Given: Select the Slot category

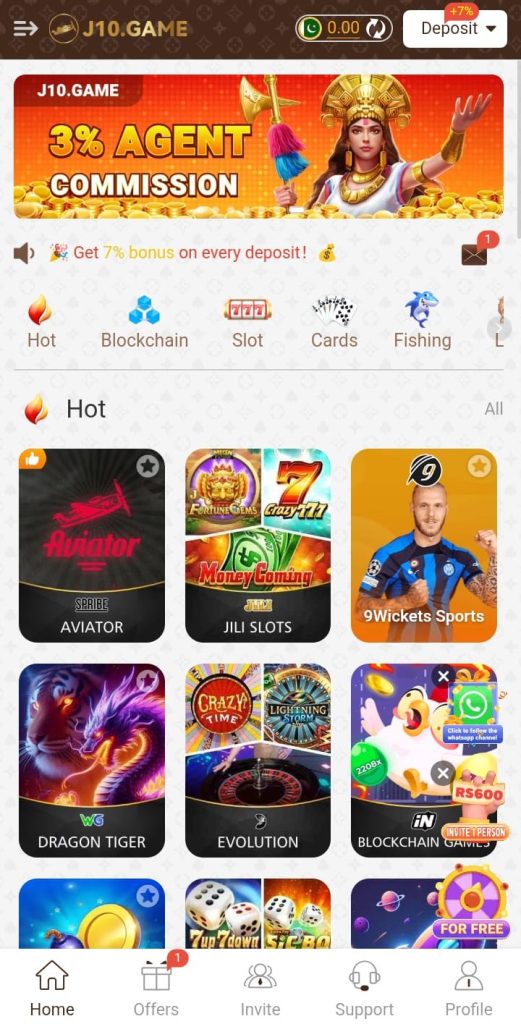Looking at the screenshot, I should (247, 322).
